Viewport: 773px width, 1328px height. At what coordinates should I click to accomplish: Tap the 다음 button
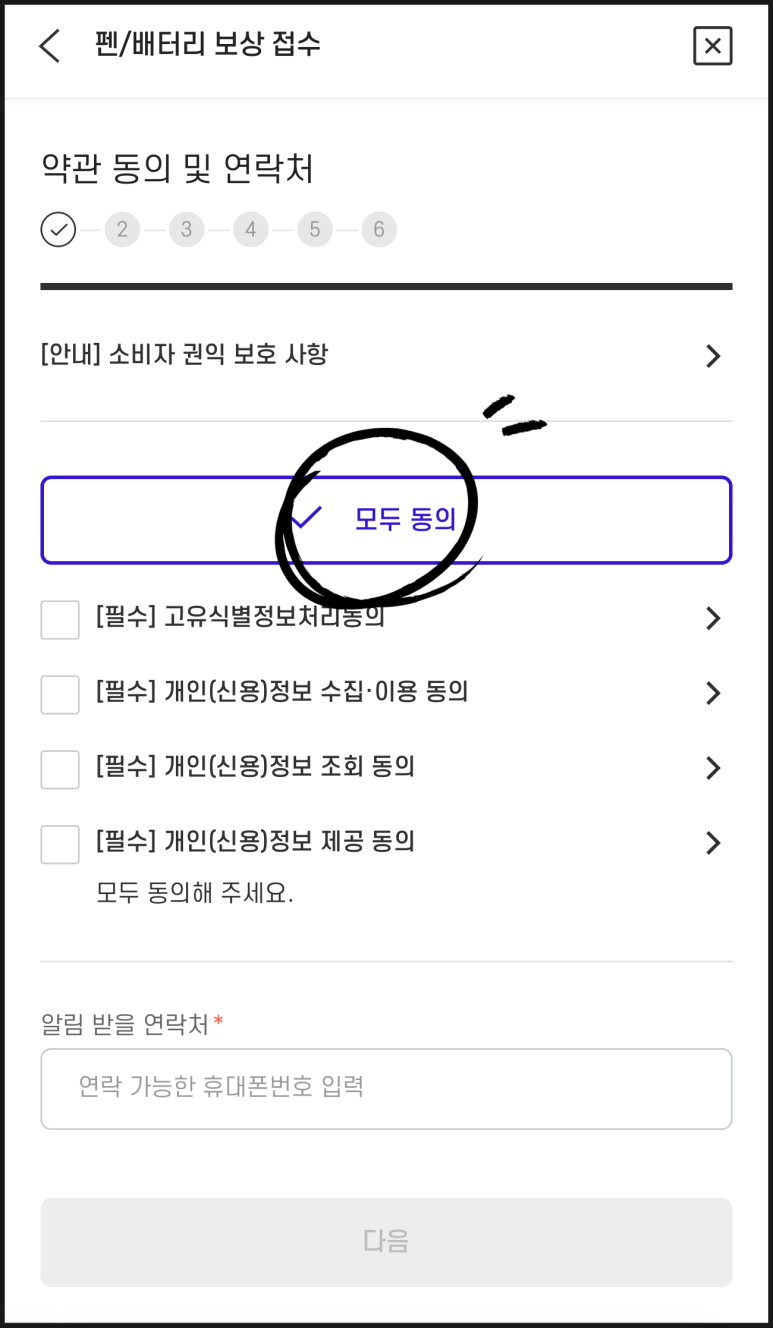pos(386,1242)
